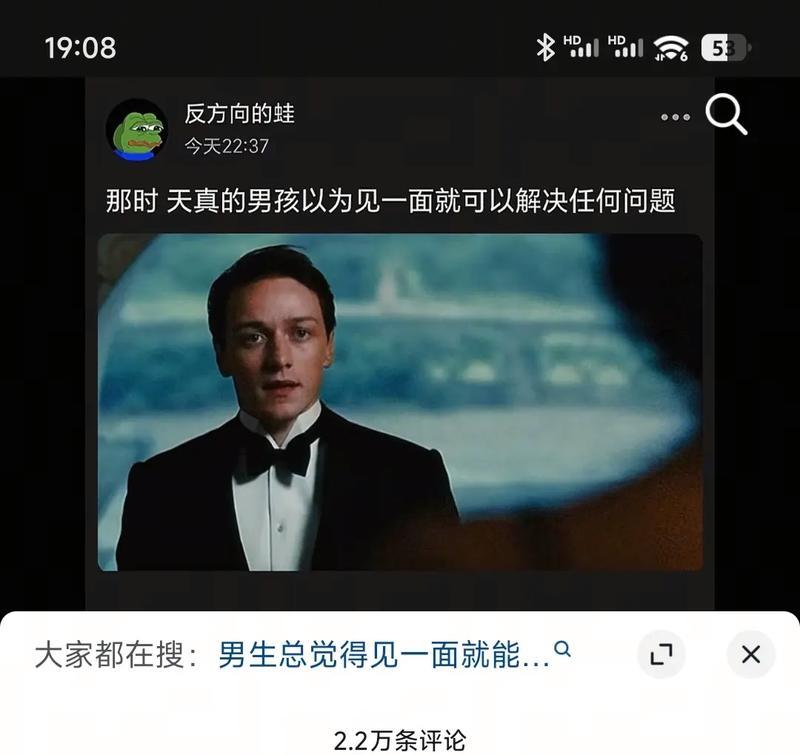The image size is (800, 755).
Task: Open the post's movie still image
Action: click(400, 402)
